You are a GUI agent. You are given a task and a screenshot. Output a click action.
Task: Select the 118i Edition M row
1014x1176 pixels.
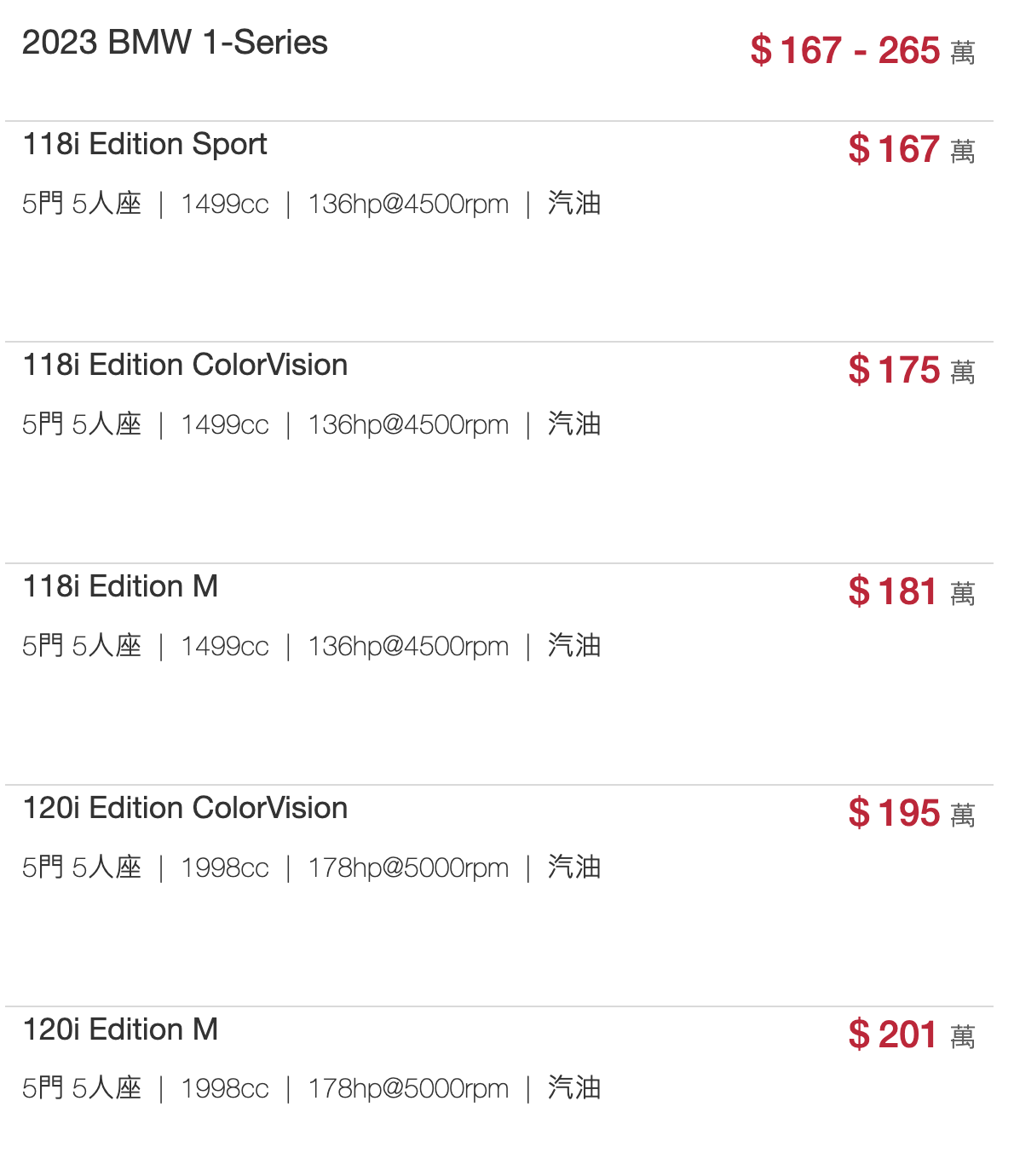click(x=120, y=587)
